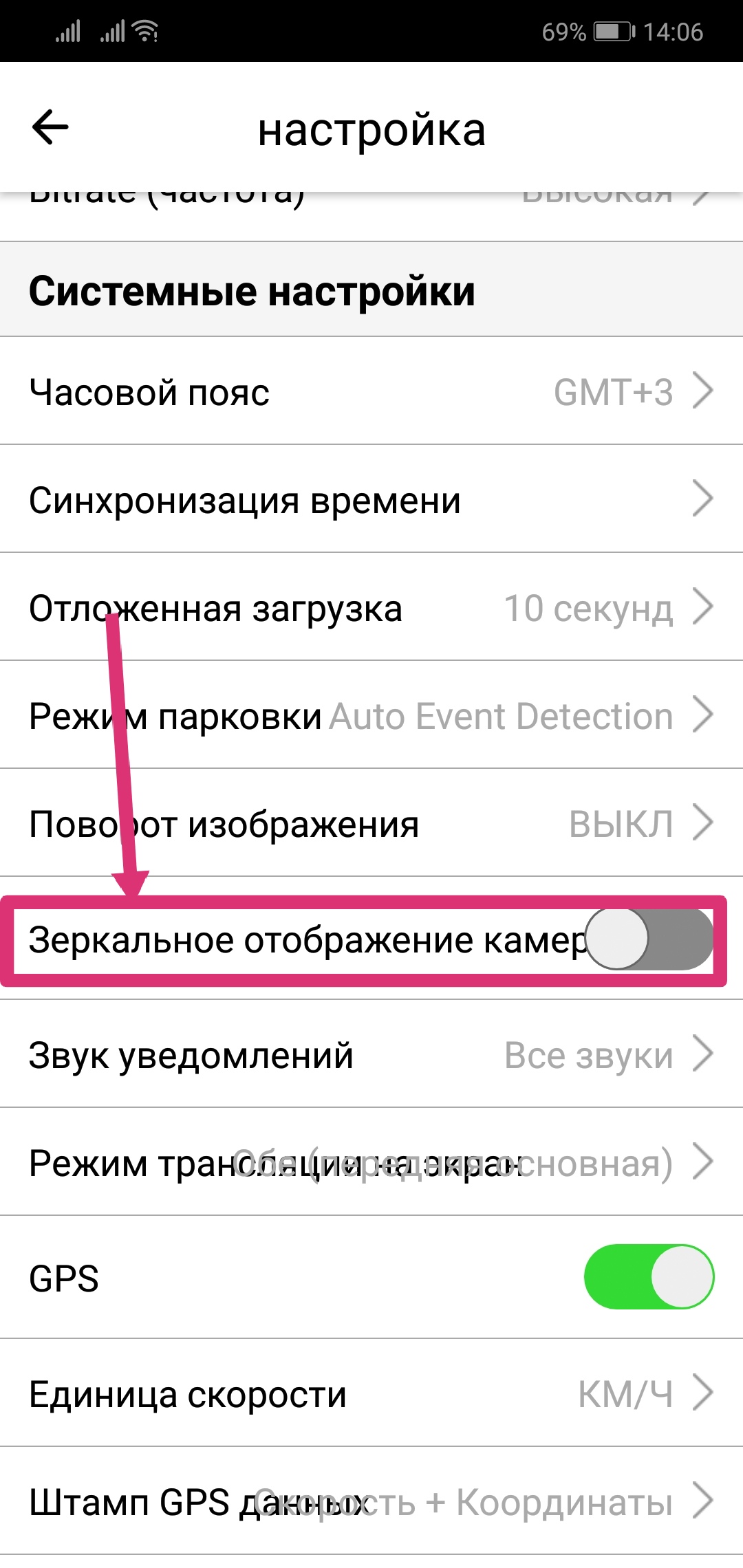Screen dimensions: 743x1568
Task: Turn off the GPS switch
Action: pyautogui.click(x=648, y=1277)
